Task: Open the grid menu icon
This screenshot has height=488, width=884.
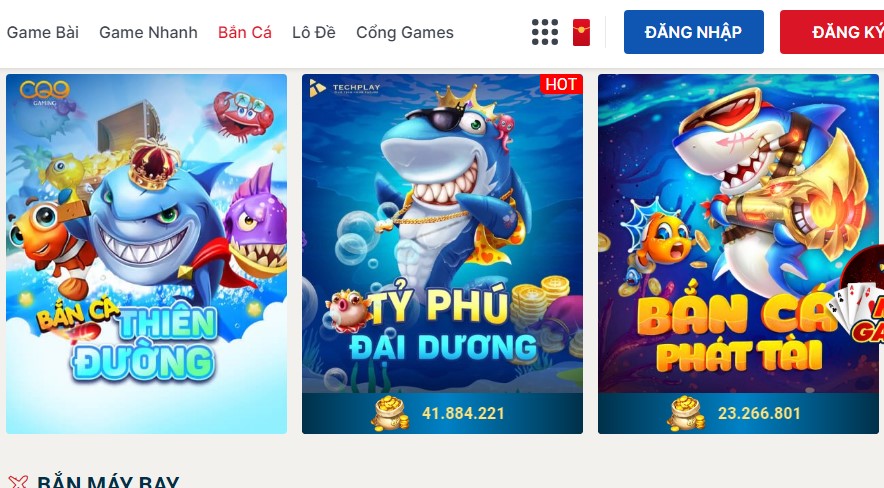Action: pos(545,32)
